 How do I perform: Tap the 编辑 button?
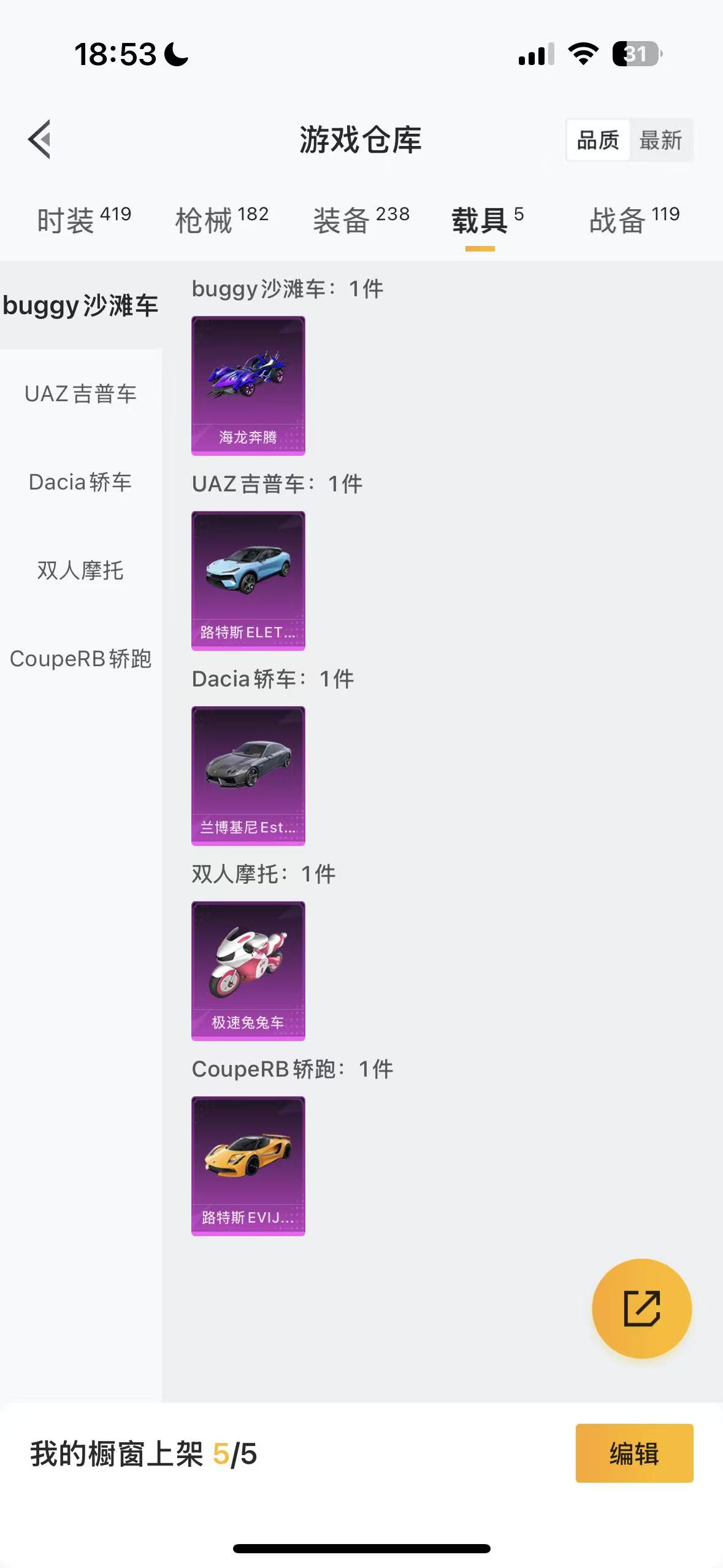tap(634, 1453)
